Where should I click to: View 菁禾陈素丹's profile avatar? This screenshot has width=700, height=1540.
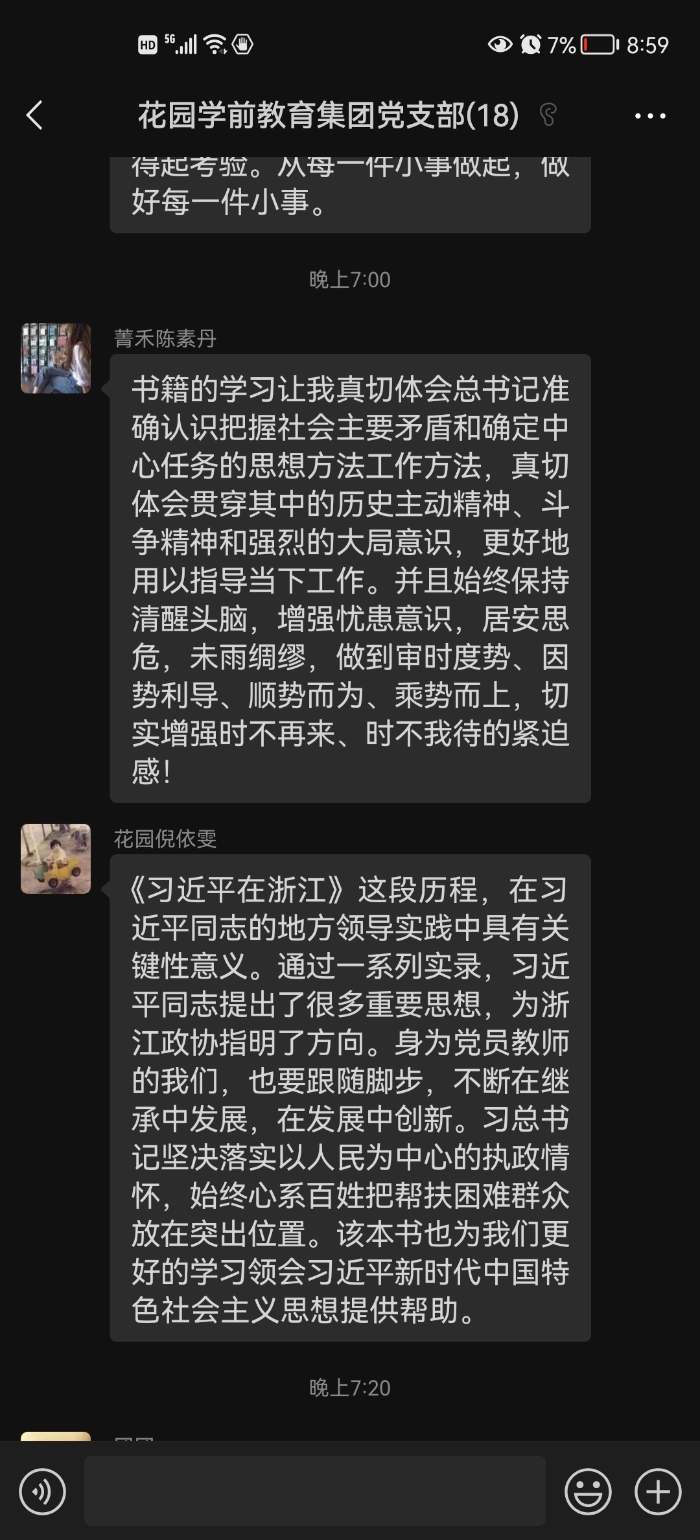(56, 358)
